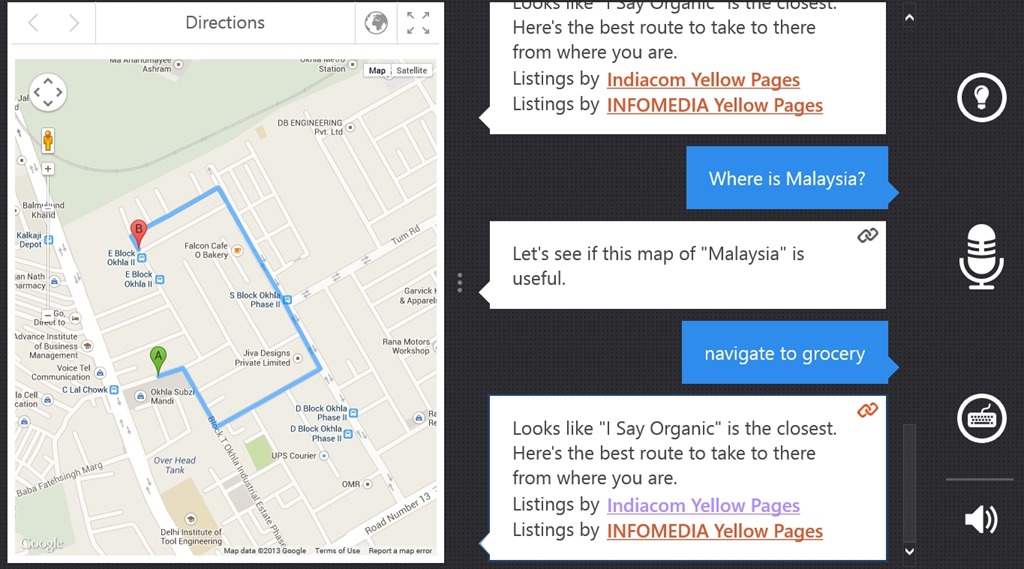The height and width of the screenshot is (569, 1024).
Task: Open keyboard input
Action: 981,418
